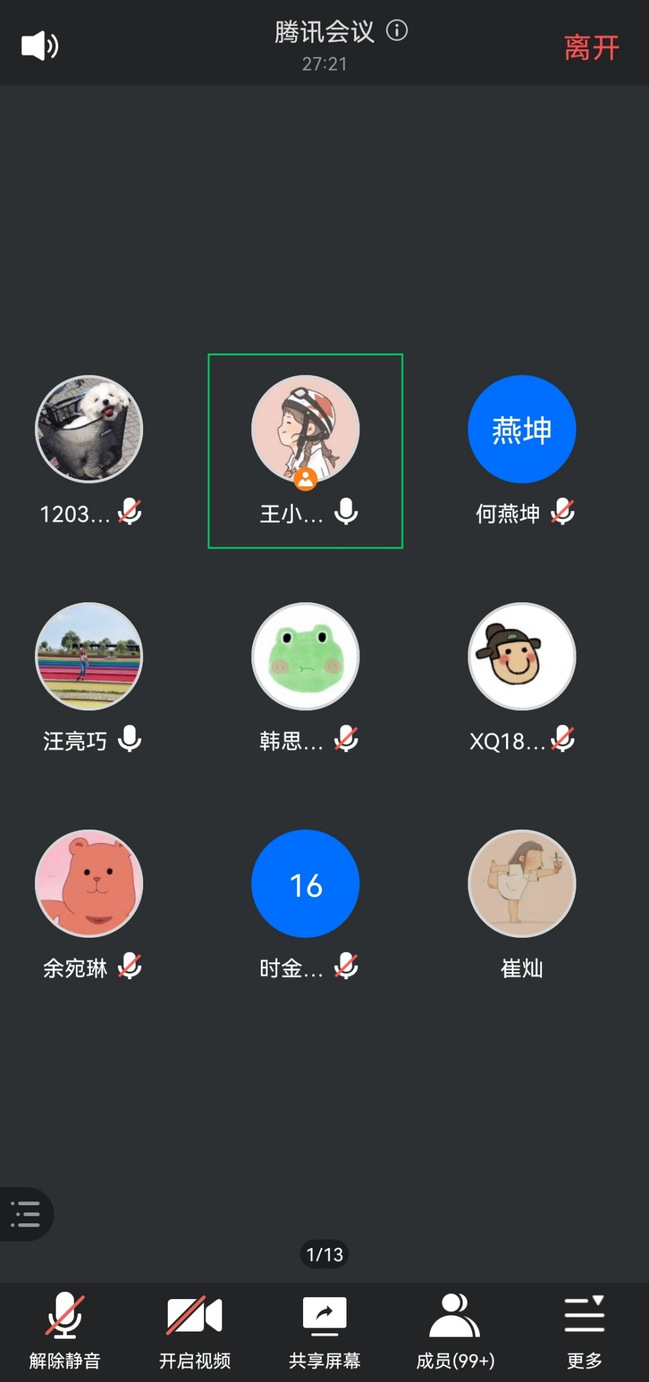Select participant XQ18…

tap(521, 656)
